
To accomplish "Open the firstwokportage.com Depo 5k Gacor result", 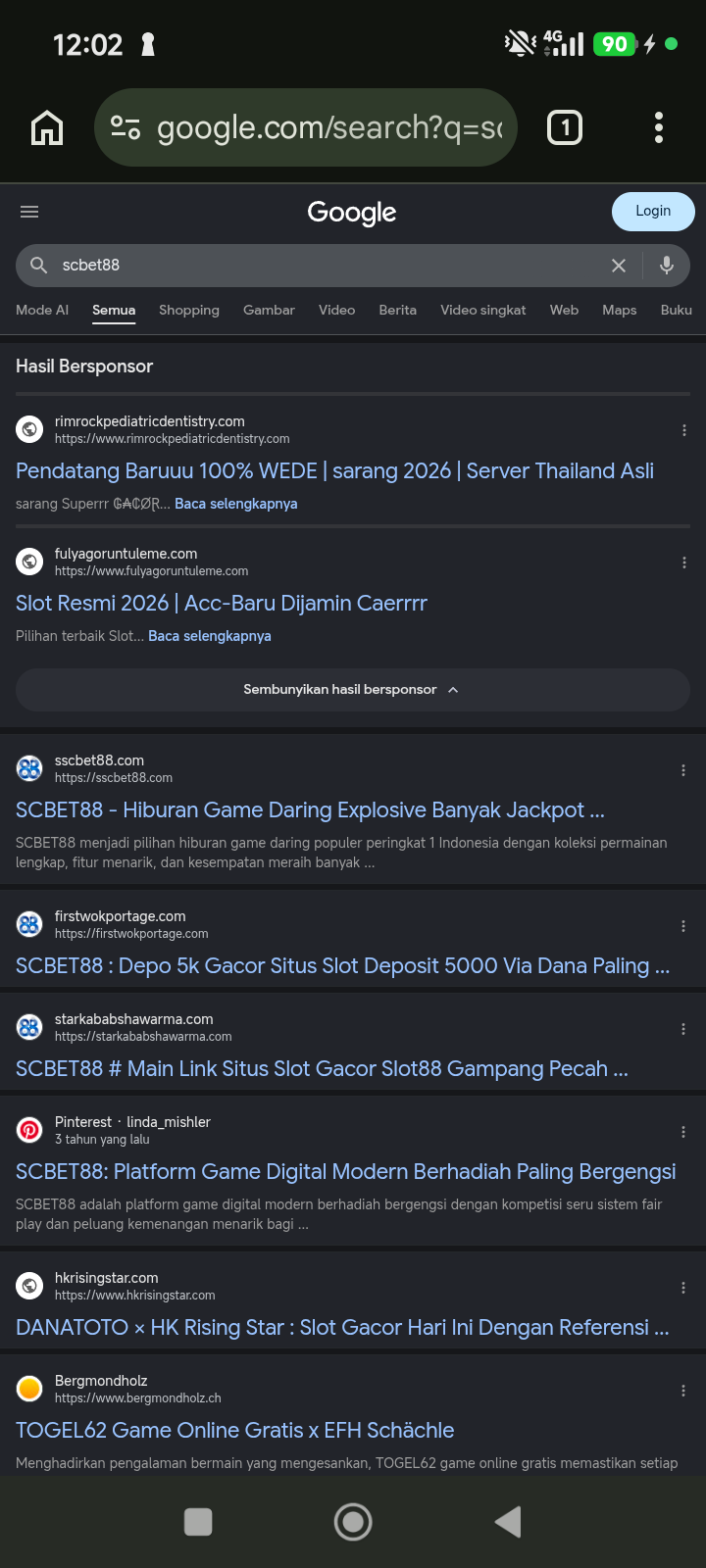I will click(343, 966).
